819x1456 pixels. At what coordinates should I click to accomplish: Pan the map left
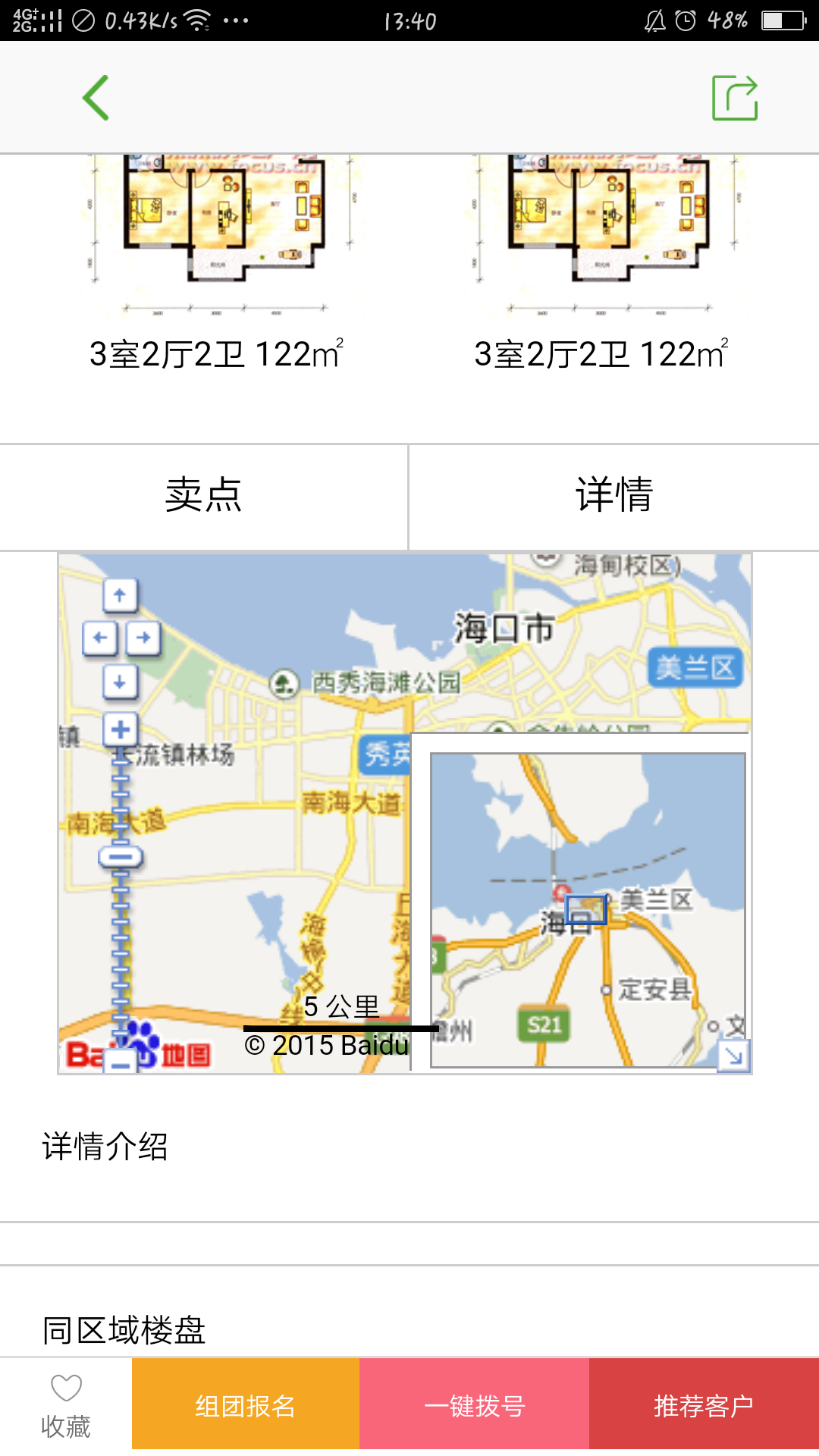pyautogui.click(x=99, y=638)
